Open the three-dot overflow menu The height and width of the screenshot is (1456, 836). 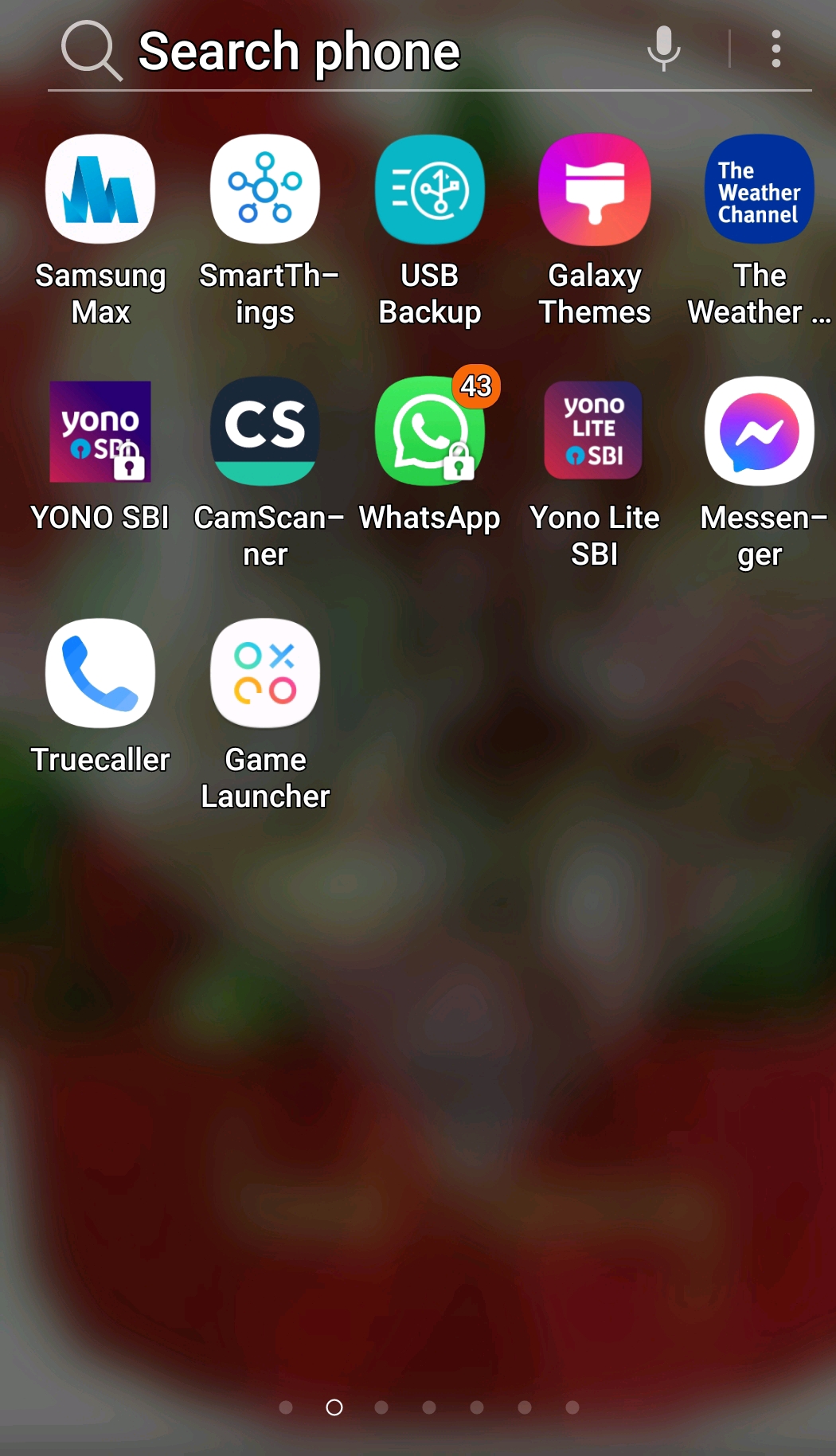click(775, 49)
